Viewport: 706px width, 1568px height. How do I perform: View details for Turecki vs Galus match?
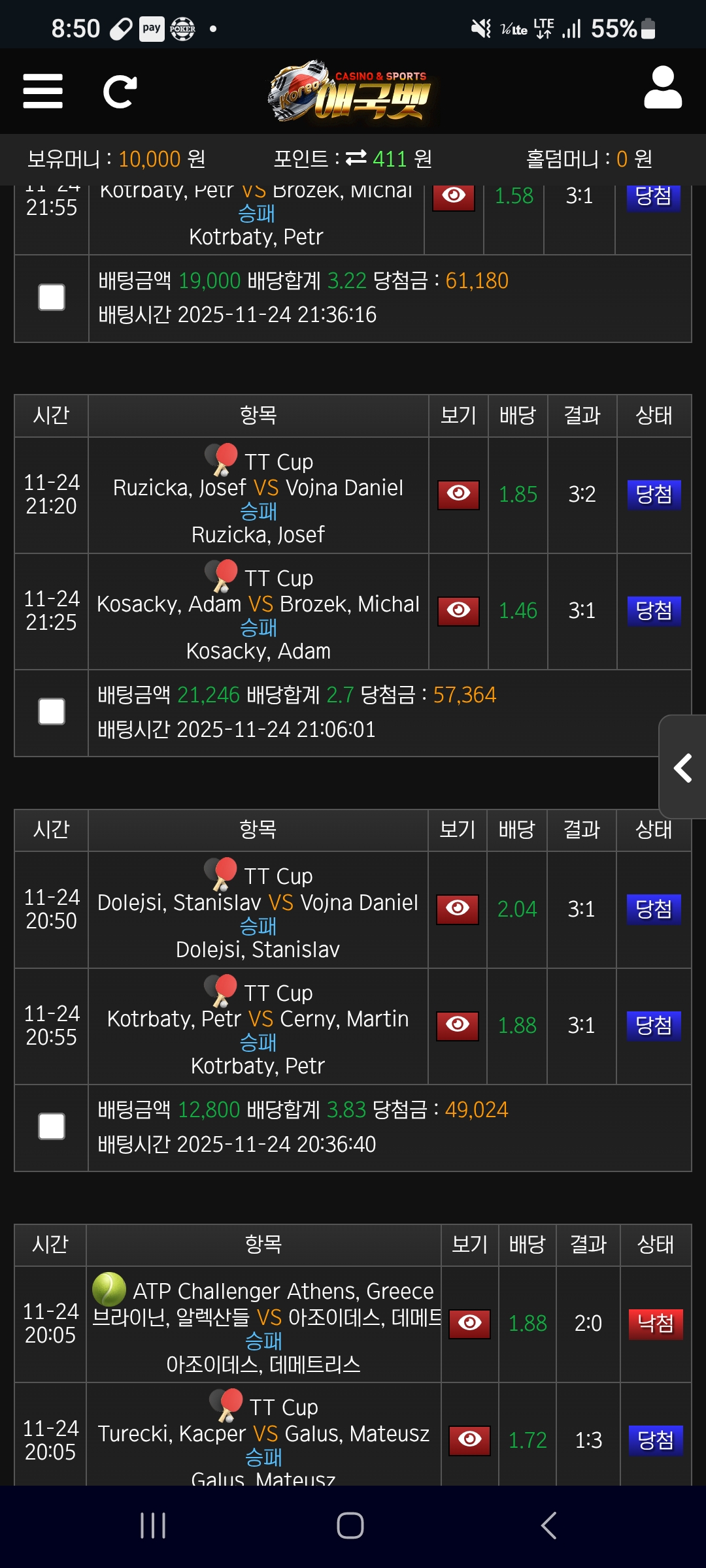[x=469, y=1440]
